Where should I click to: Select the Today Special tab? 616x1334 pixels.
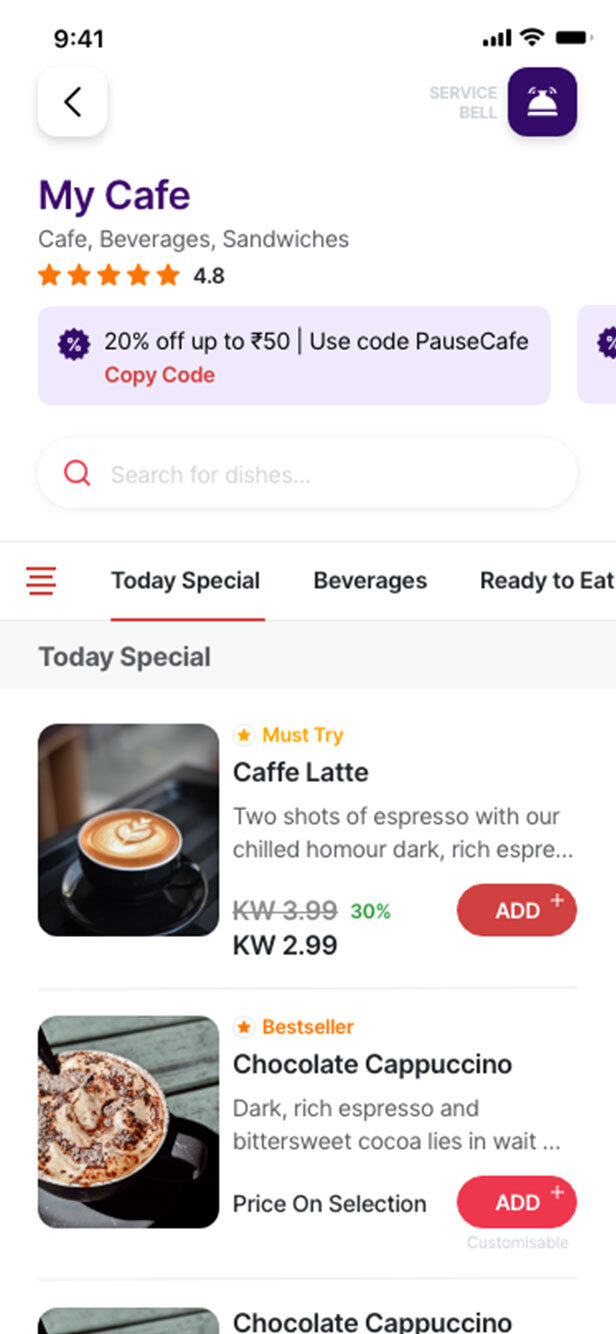186,581
